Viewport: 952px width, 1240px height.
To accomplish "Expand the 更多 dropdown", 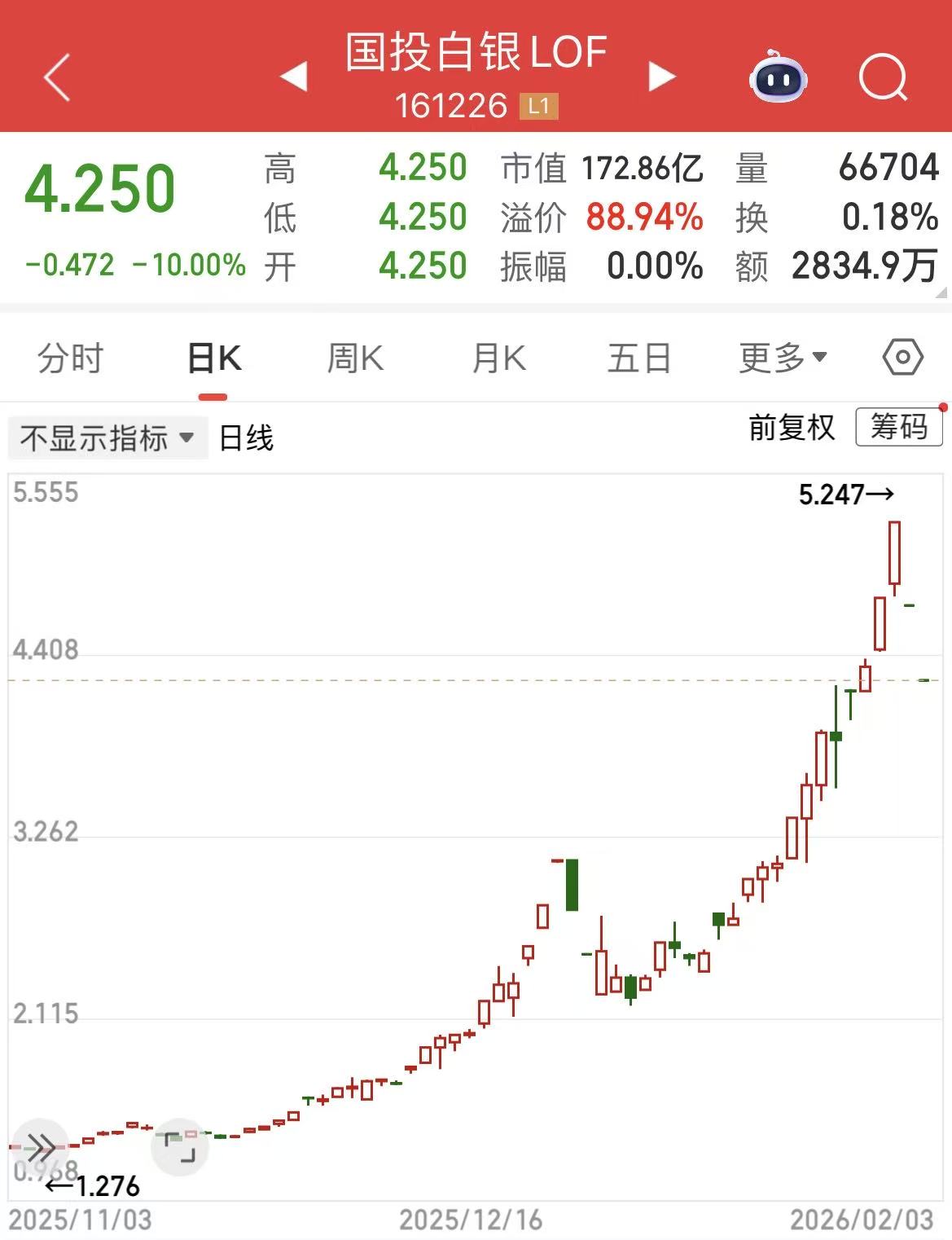I will [x=783, y=358].
